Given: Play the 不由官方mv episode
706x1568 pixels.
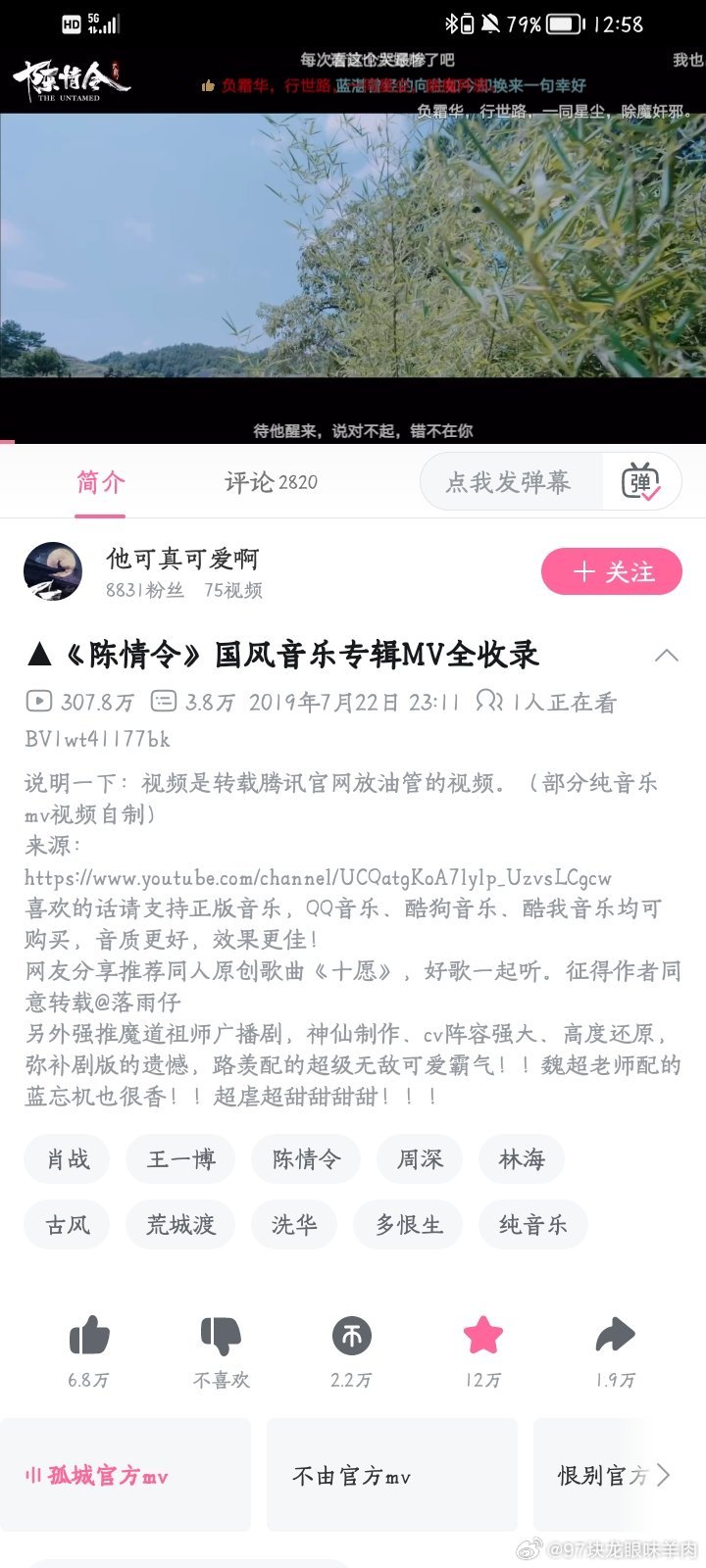Looking at the screenshot, I should pyautogui.click(x=392, y=1475).
